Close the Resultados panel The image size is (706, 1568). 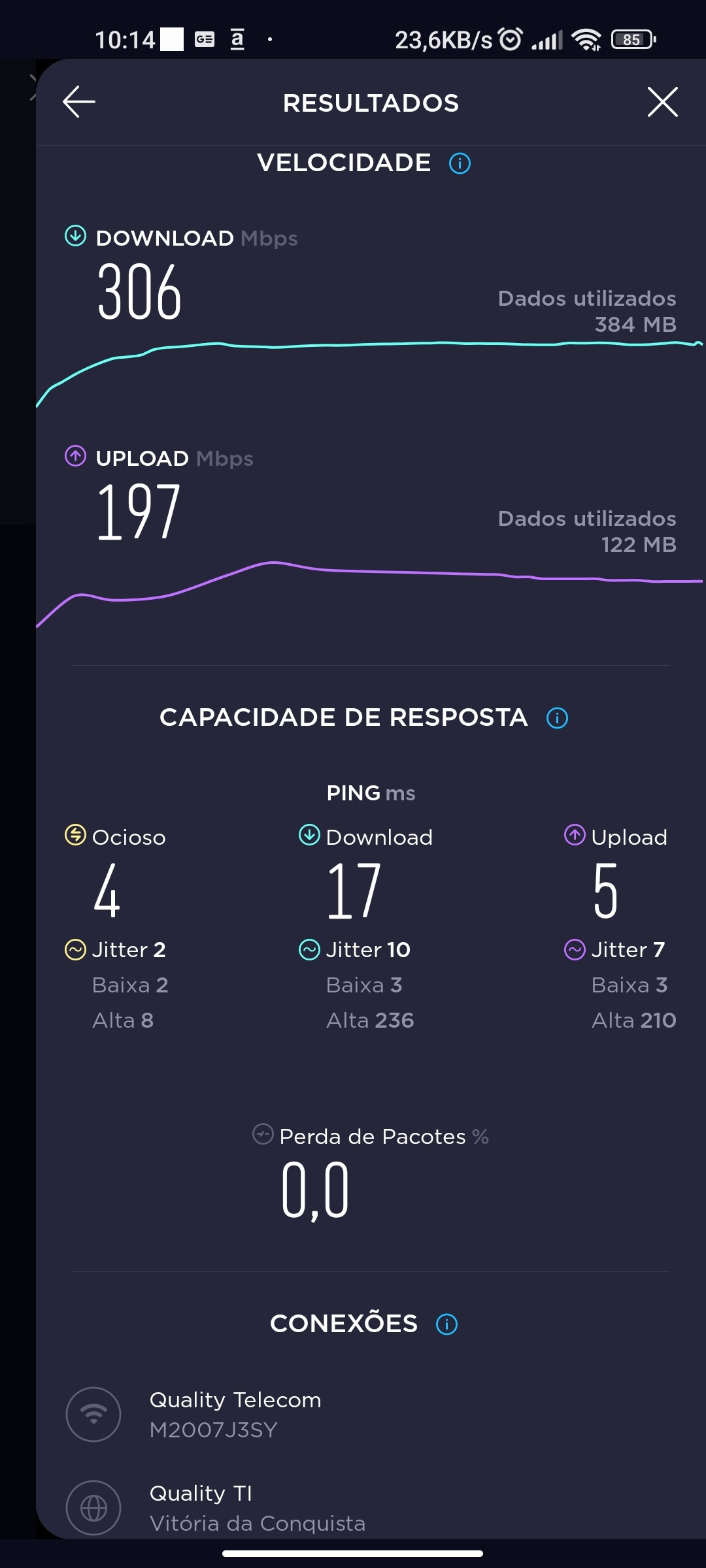pyautogui.click(x=662, y=102)
